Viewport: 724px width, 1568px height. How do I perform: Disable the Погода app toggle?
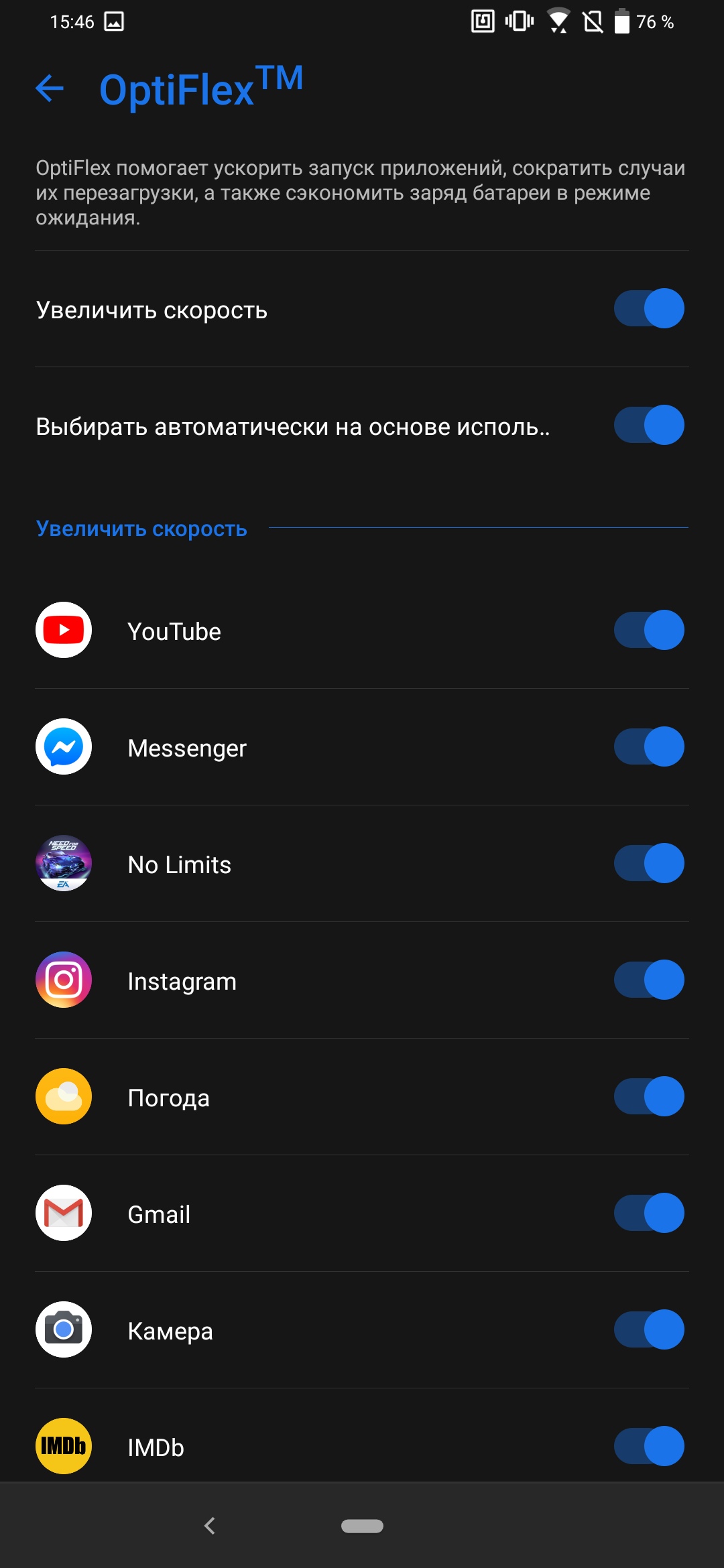[x=649, y=1096]
